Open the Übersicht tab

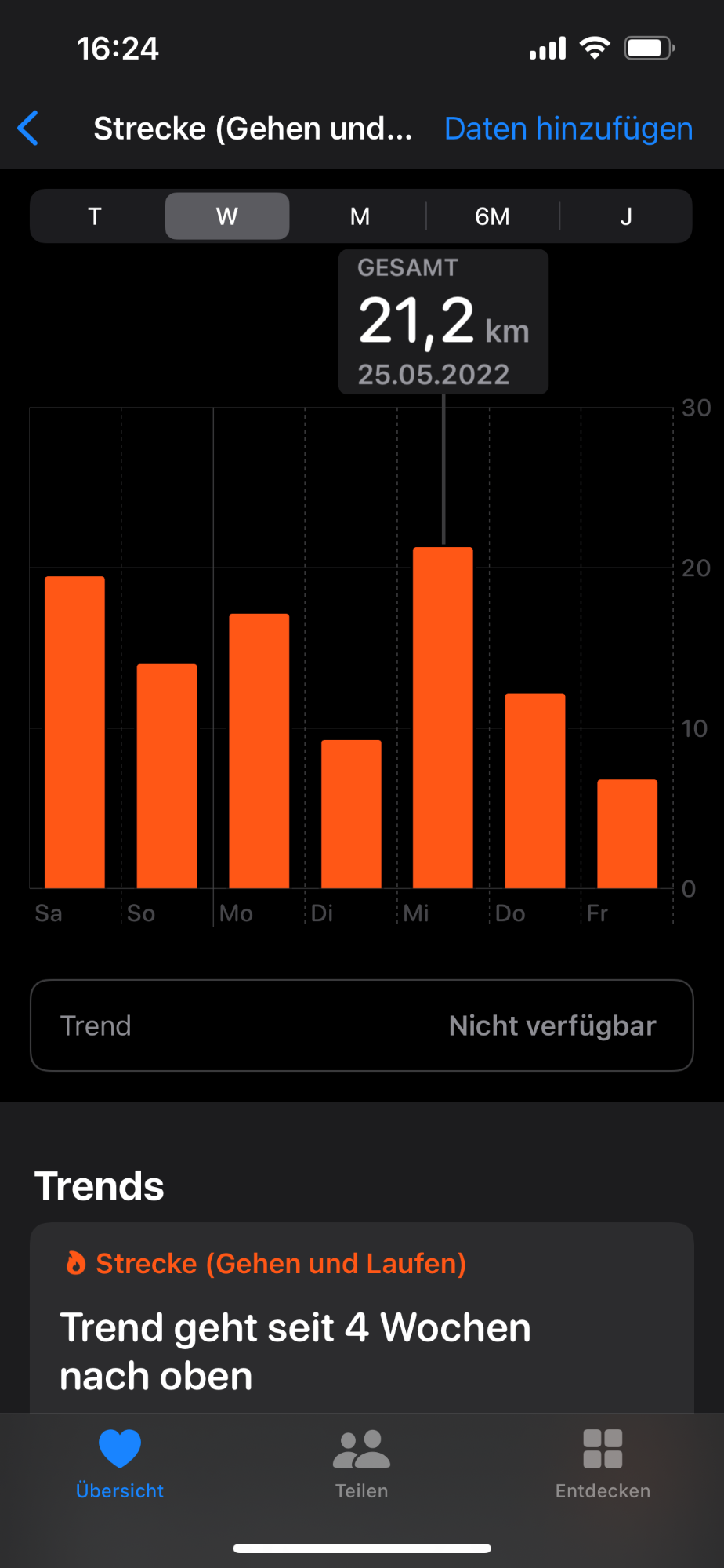pyautogui.click(x=120, y=1464)
